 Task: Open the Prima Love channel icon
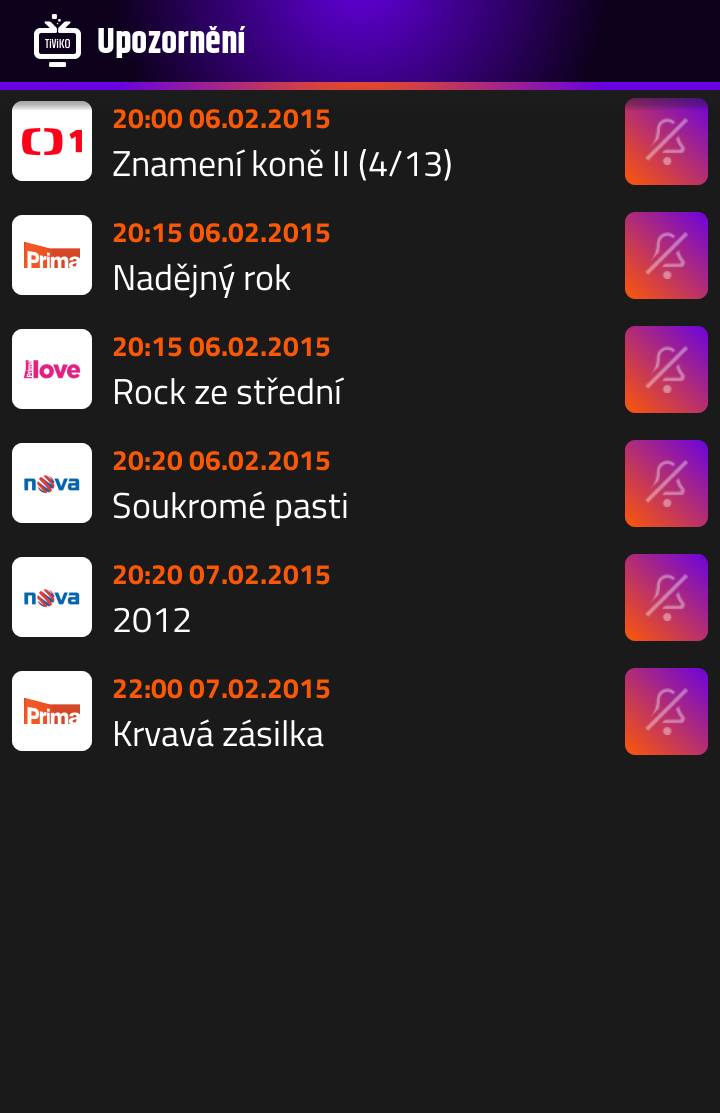pyautogui.click(x=51, y=369)
